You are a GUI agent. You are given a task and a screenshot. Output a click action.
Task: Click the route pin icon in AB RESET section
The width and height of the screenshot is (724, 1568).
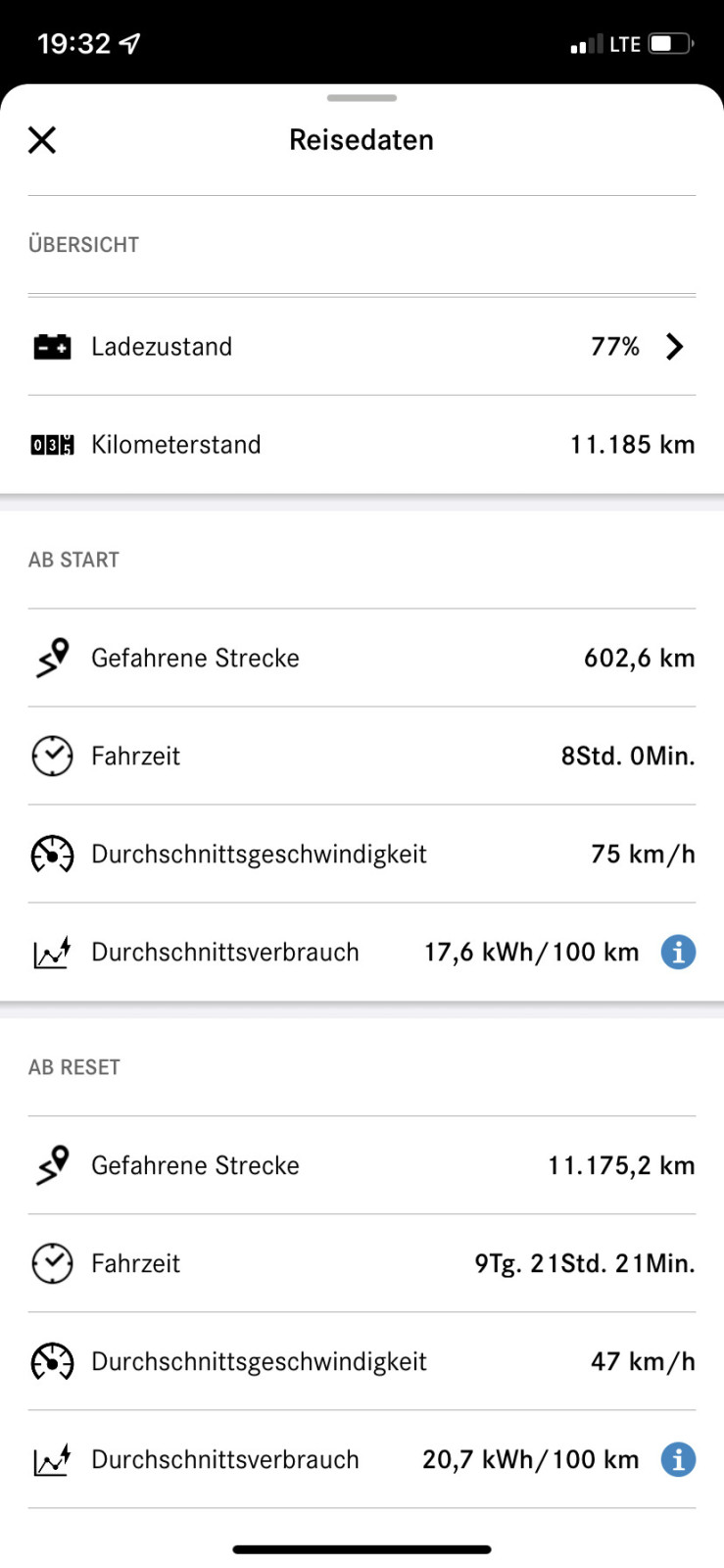(x=51, y=1165)
